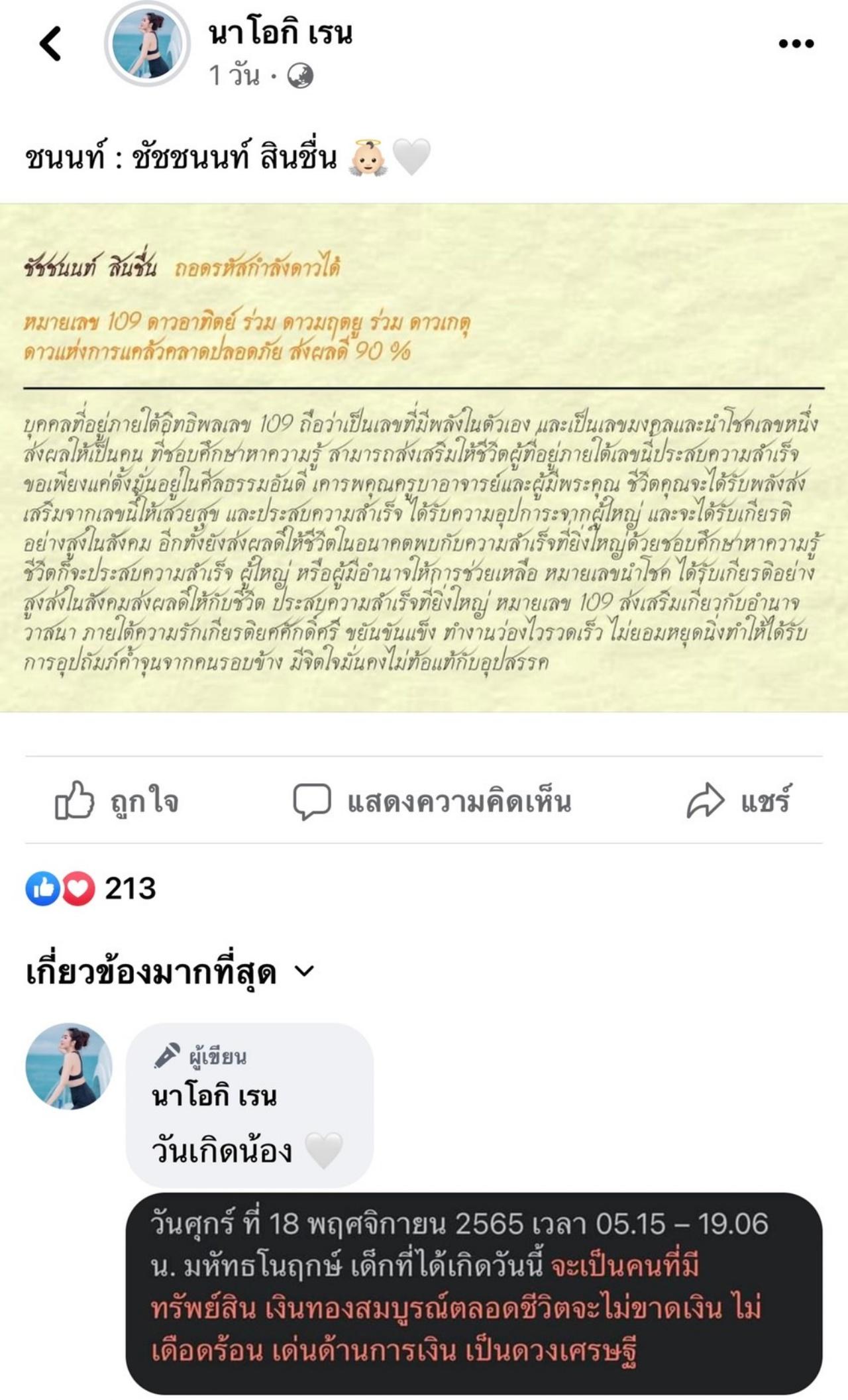The image size is (848, 1400).
Task: Like the post with ถูกใจ
Action: click(x=117, y=801)
